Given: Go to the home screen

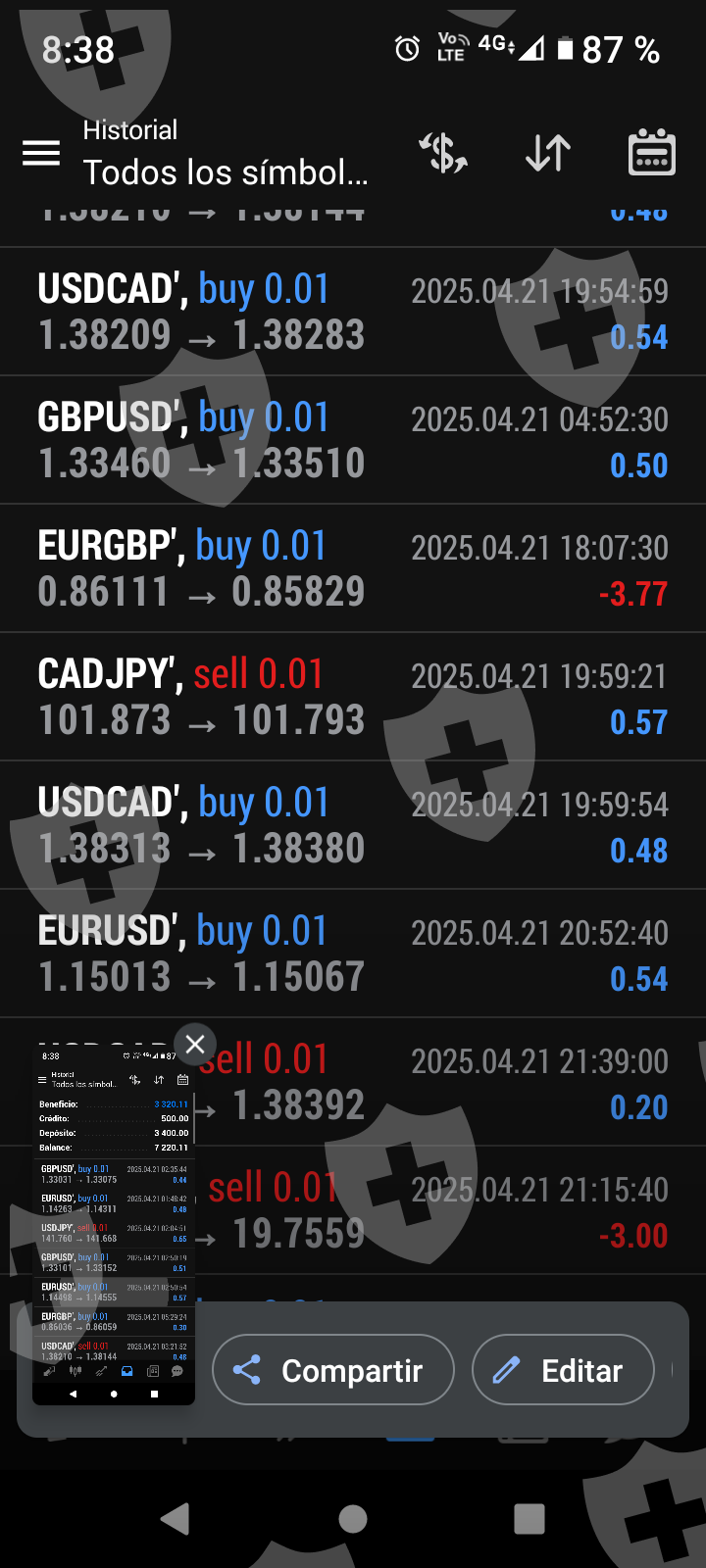Looking at the screenshot, I should click(353, 1519).
